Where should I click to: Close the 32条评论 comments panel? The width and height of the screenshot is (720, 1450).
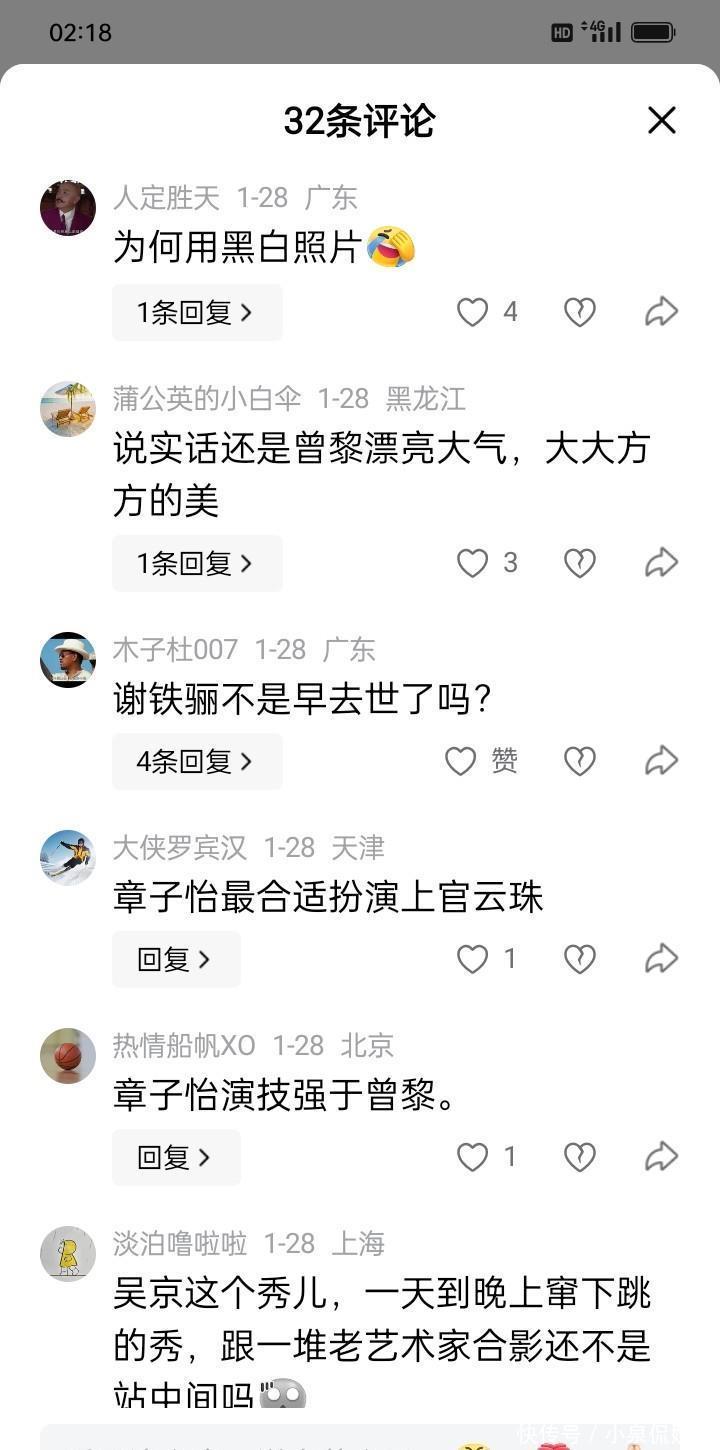(662, 121)
